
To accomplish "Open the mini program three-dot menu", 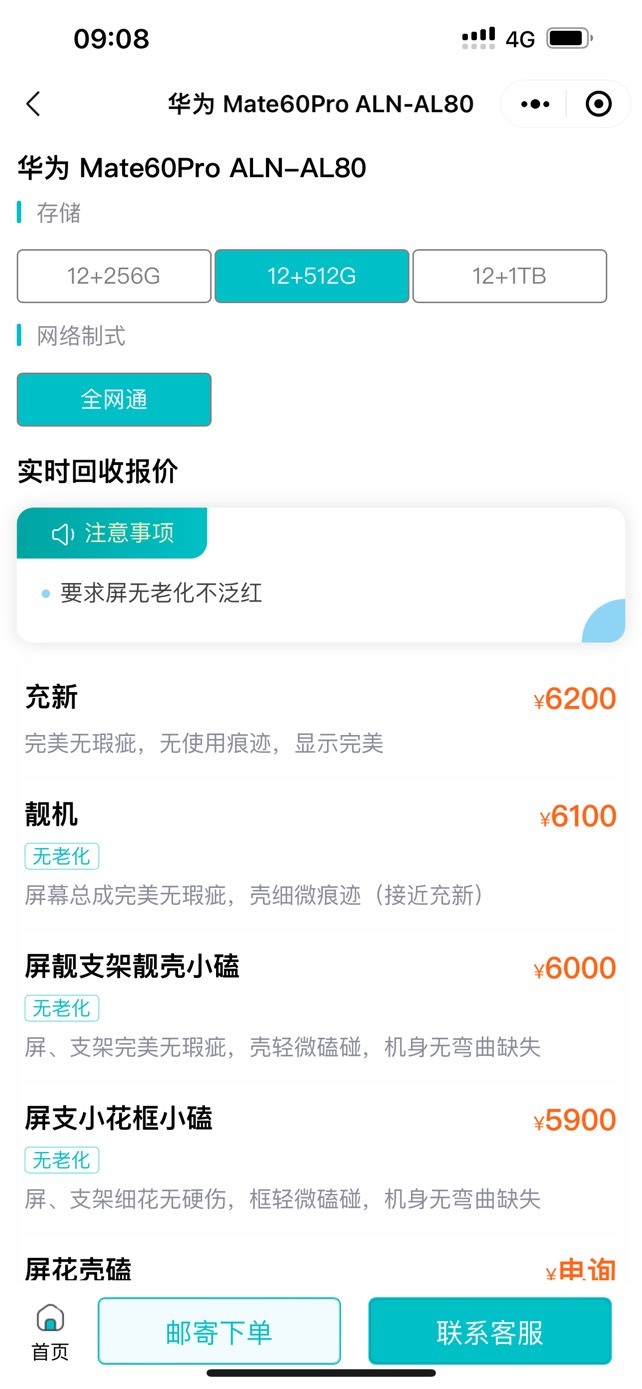I will click(x=536, y=104).
